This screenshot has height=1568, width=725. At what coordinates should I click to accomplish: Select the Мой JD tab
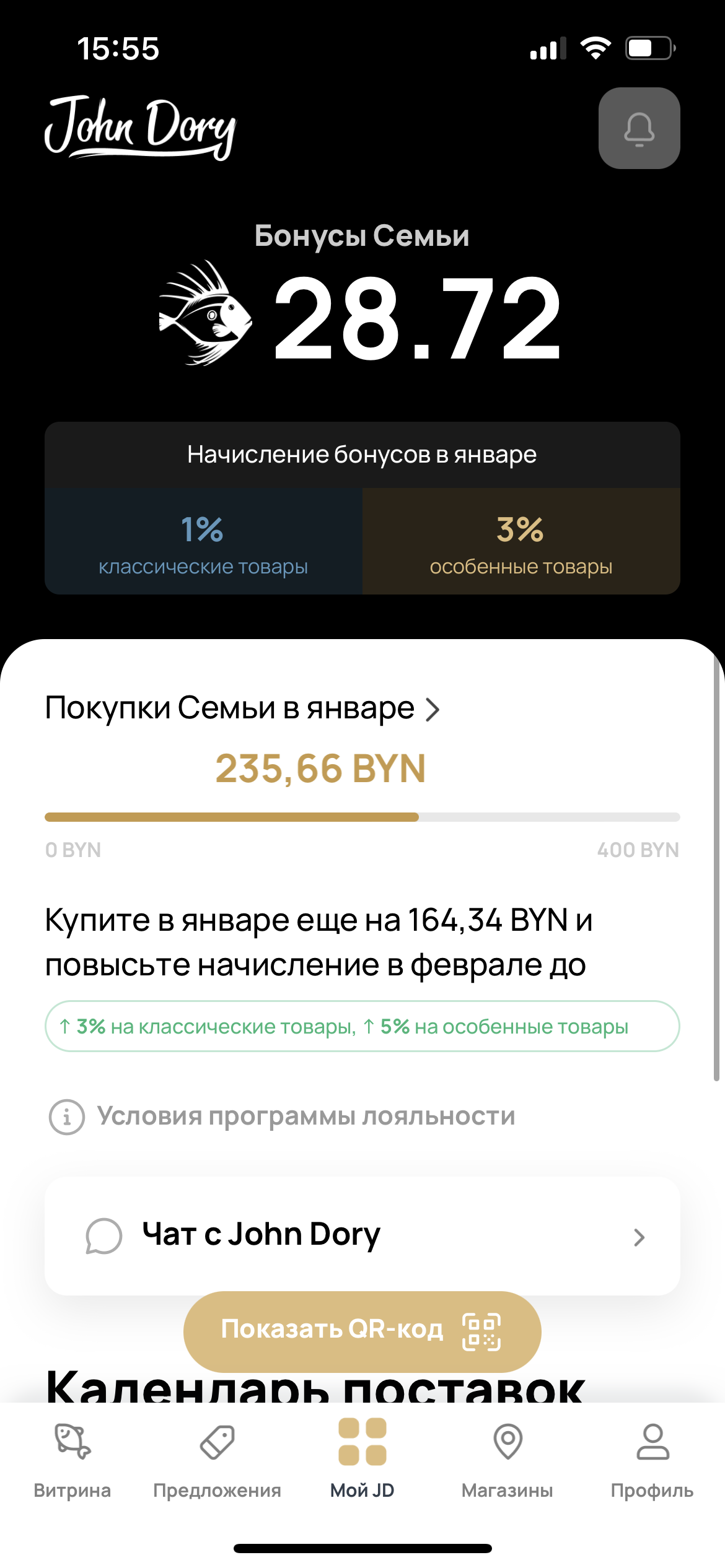(362, 1460)
